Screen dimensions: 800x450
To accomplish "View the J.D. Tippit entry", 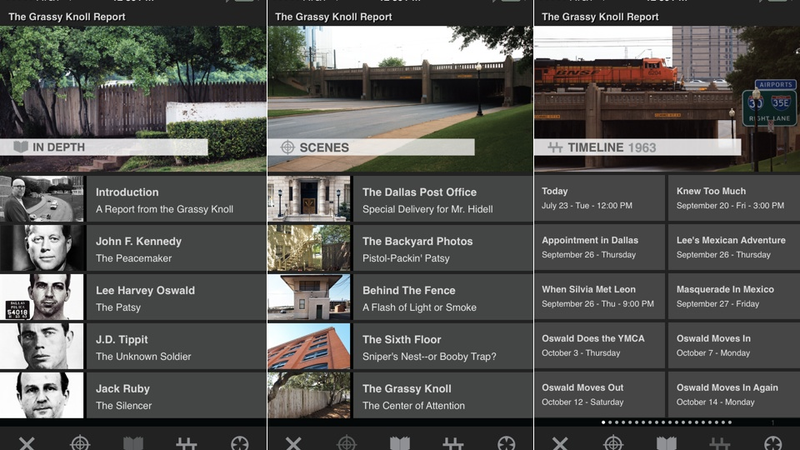I will [176, 346].
